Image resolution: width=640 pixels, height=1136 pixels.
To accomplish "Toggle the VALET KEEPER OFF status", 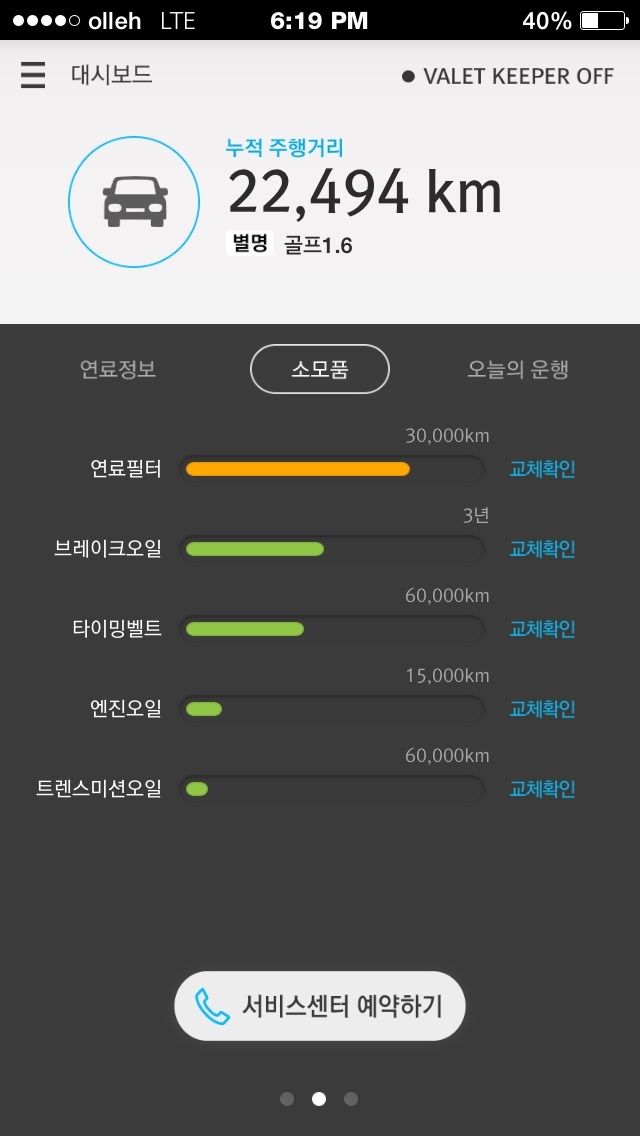I will click(x=508, y=76).
